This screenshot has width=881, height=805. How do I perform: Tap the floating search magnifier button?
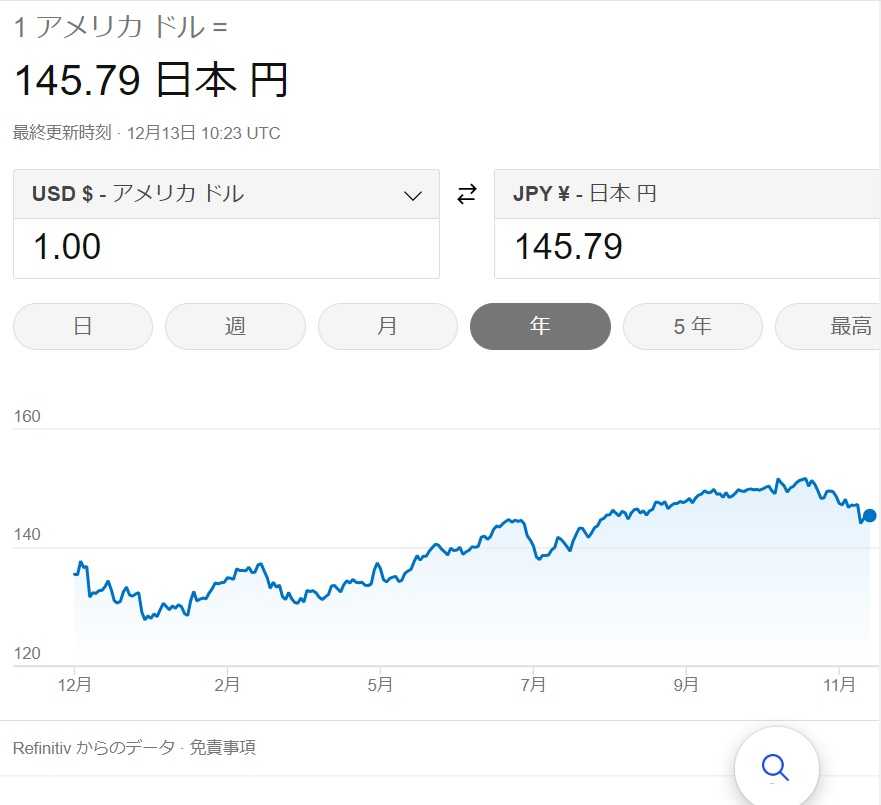tap(776, 767)
